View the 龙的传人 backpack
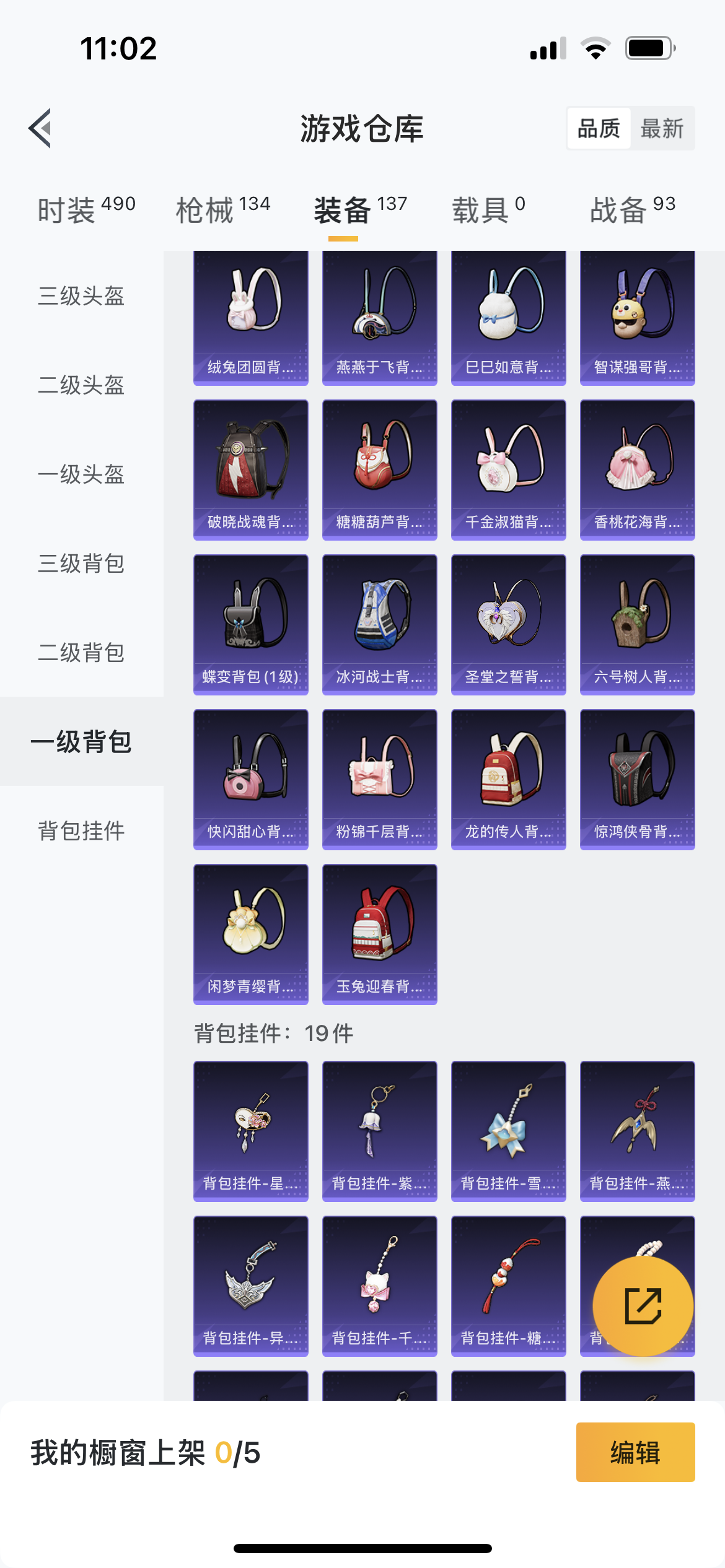 [x=509, y=779]
